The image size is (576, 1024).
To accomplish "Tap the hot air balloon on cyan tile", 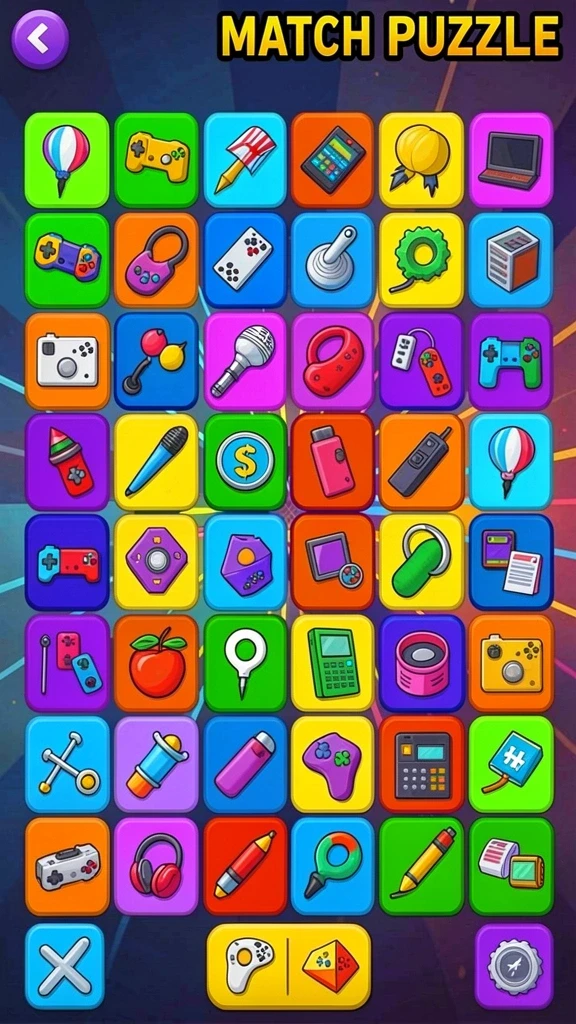I will [x=511, y=462].
